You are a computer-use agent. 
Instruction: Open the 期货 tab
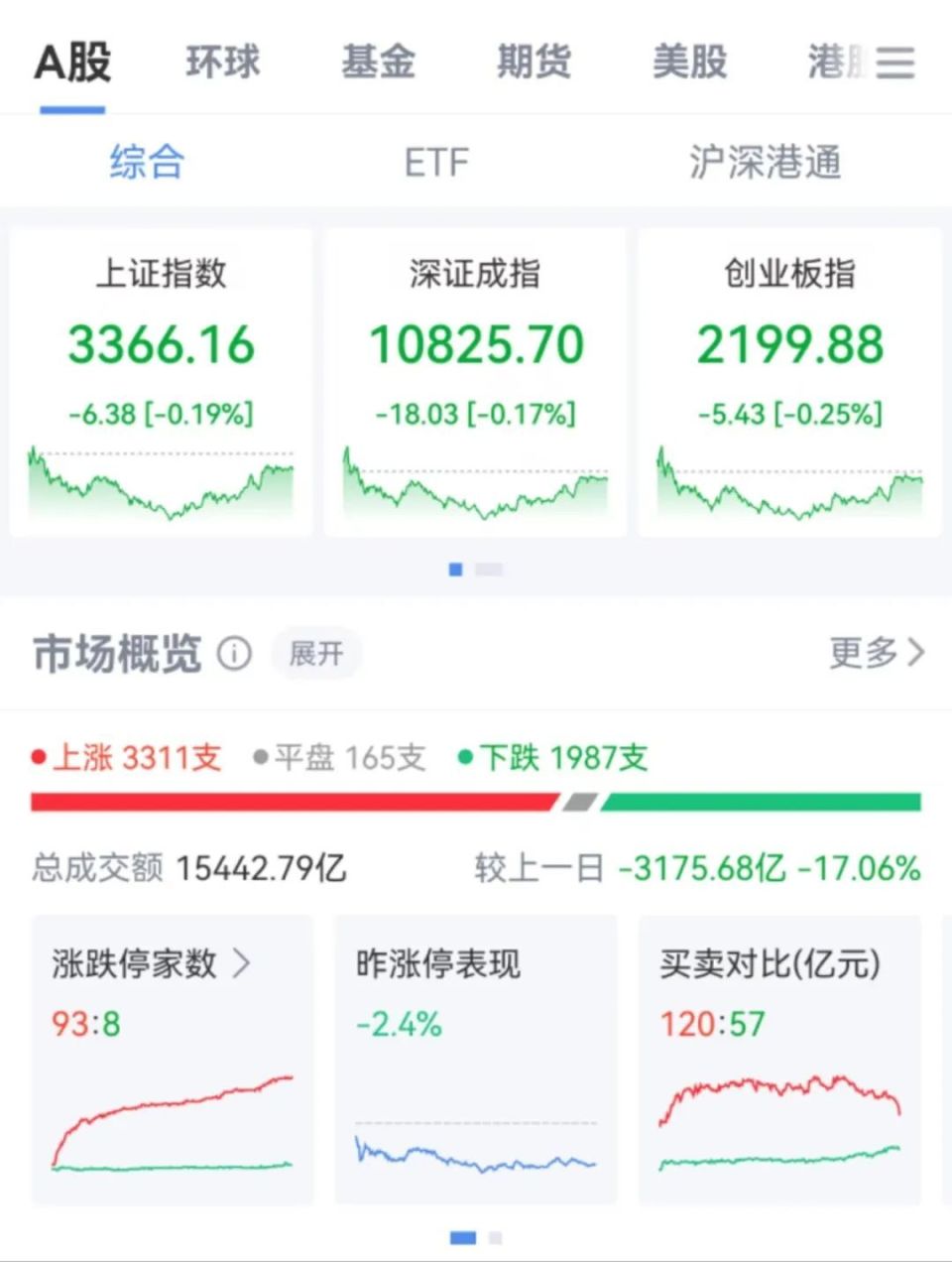534,63
